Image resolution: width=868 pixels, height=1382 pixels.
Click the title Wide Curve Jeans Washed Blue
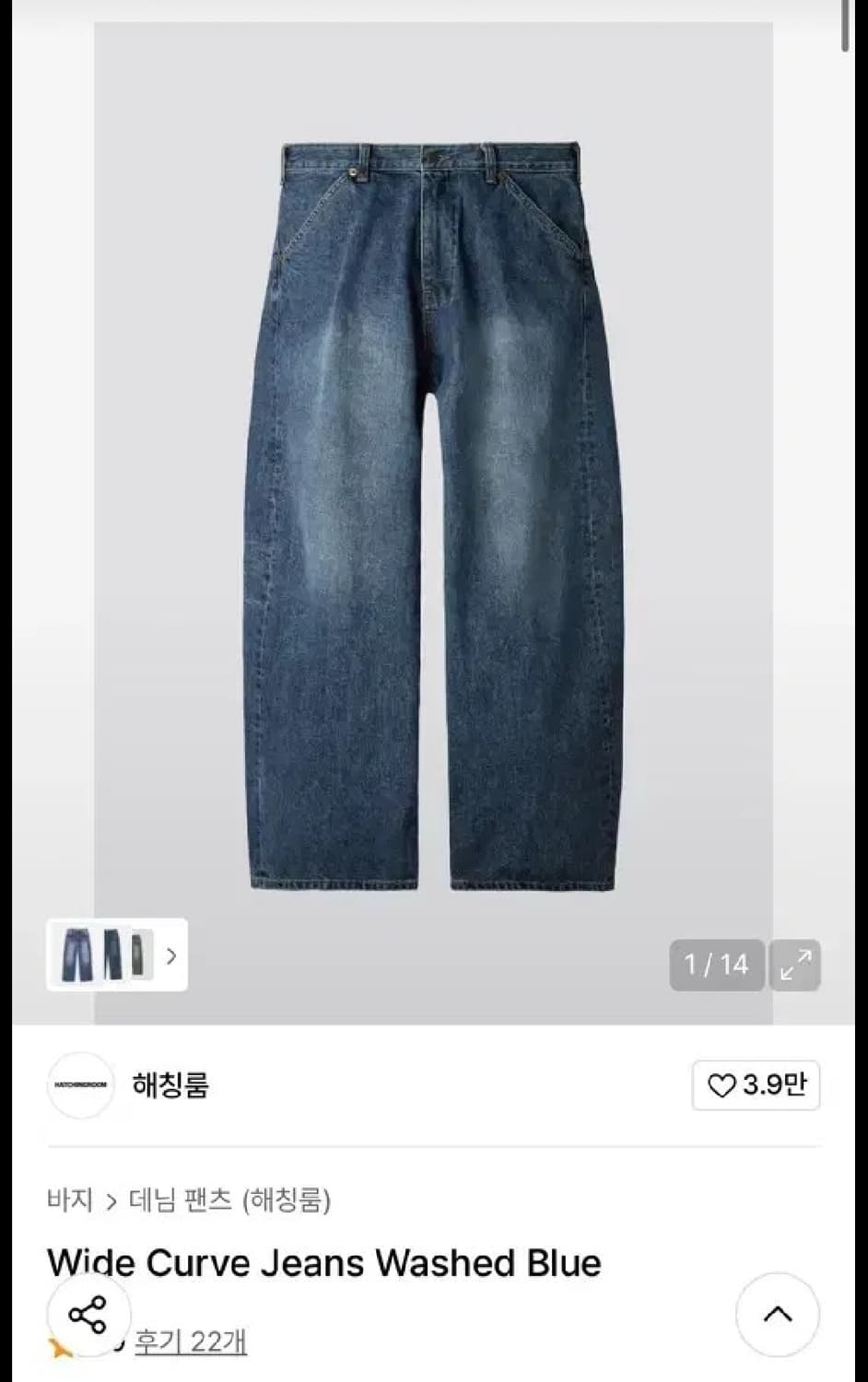click(x=324, y=1262)
